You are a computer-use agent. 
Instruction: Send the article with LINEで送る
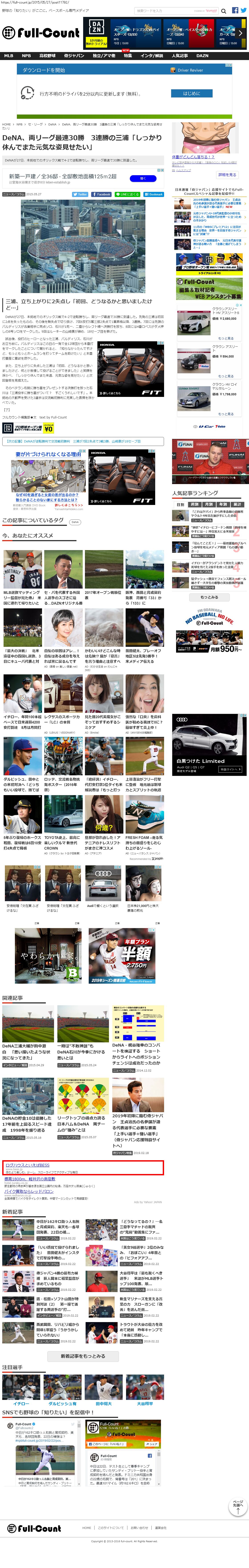(129, 194)
